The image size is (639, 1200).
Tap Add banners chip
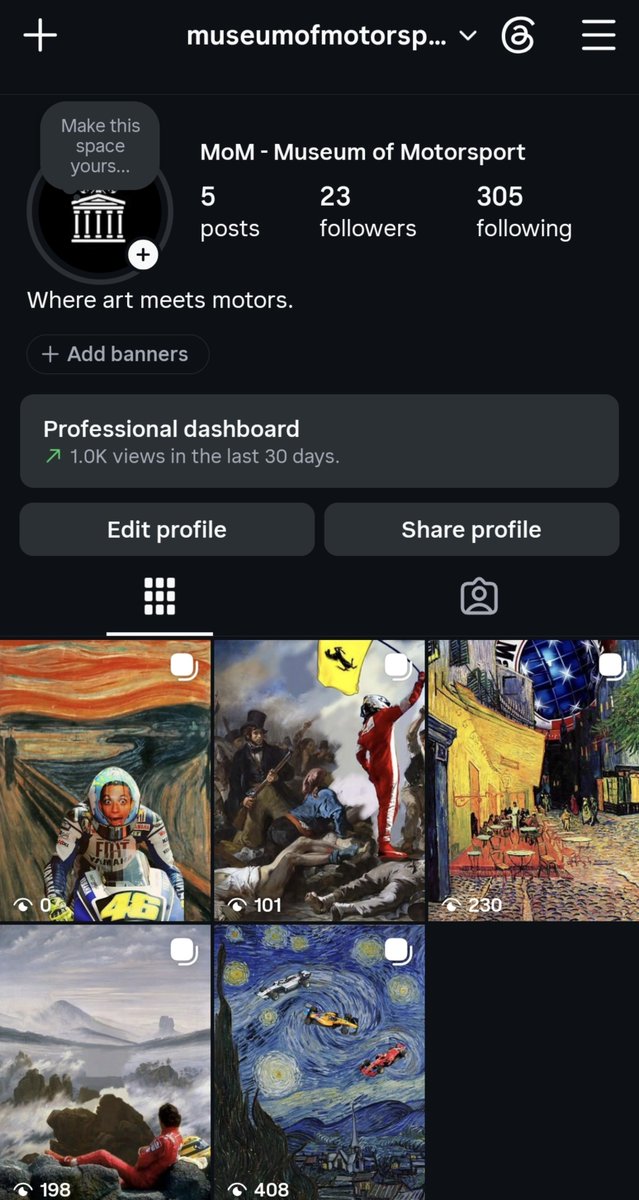click(x=117, y=354)
